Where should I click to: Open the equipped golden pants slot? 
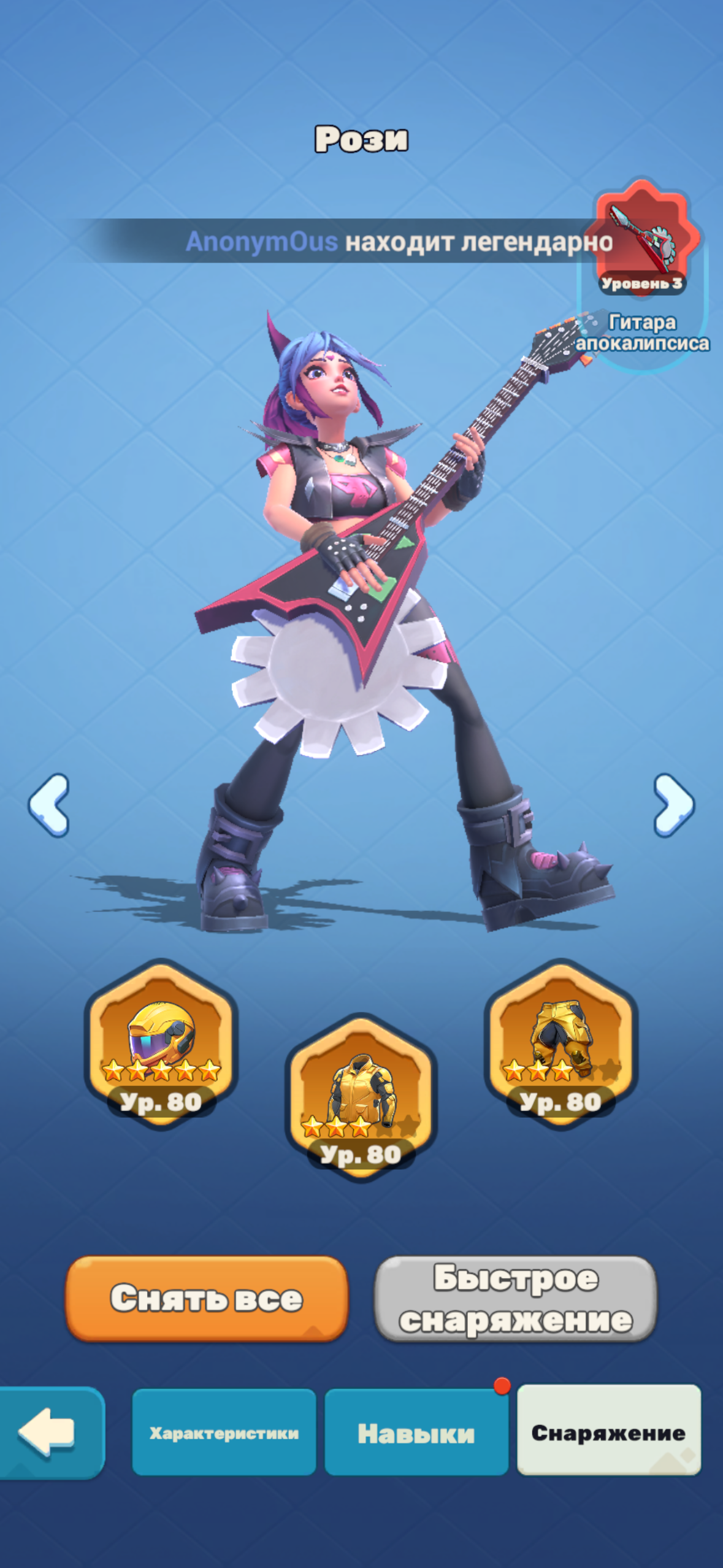(x=560, y=1044)
